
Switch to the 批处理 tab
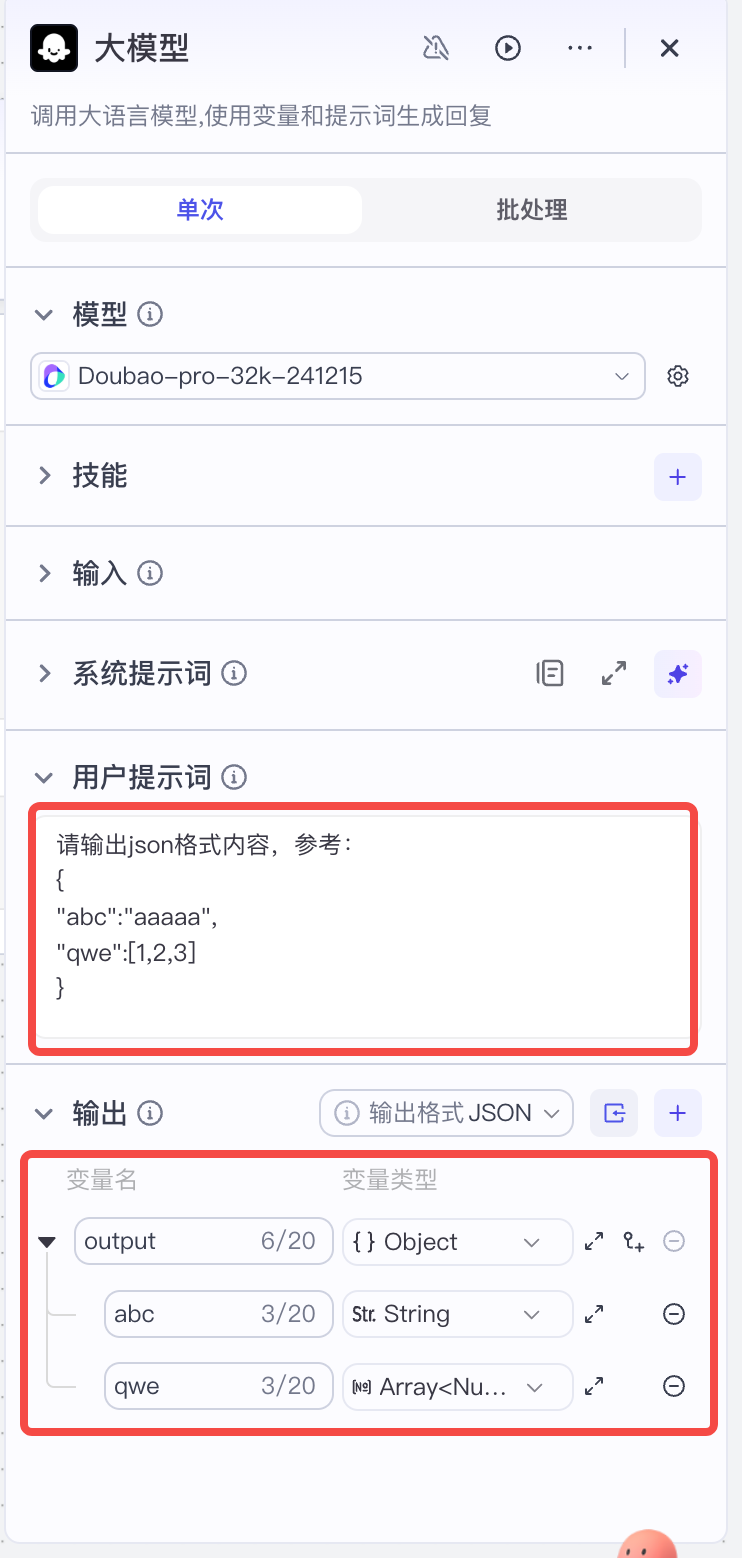pos(532,210)
